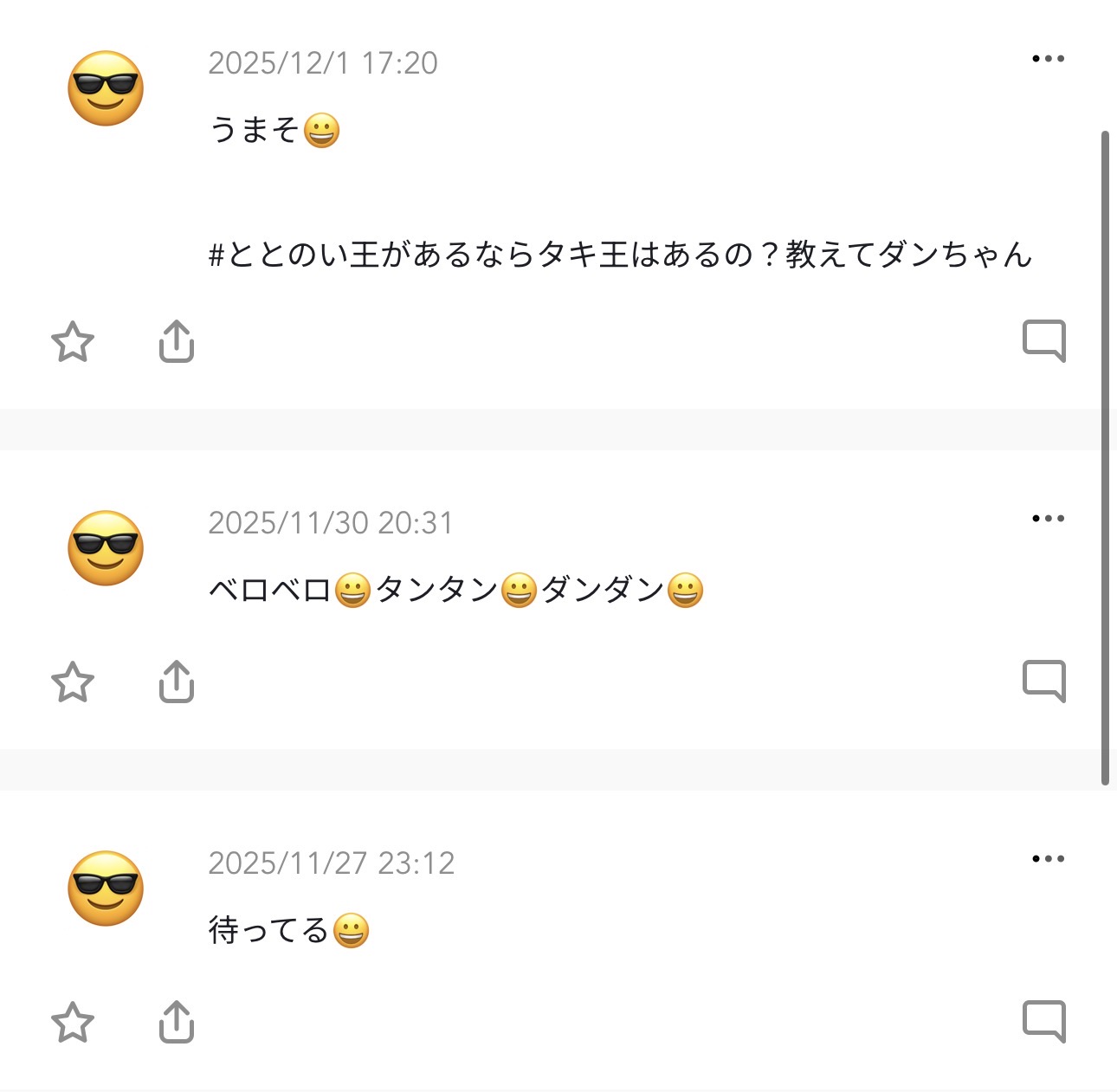This screenshot has width=1117, height=1092.
Task: Open overflow menu on the 2025/11/30 20:31 post
Action: [x=1048, y=519]
